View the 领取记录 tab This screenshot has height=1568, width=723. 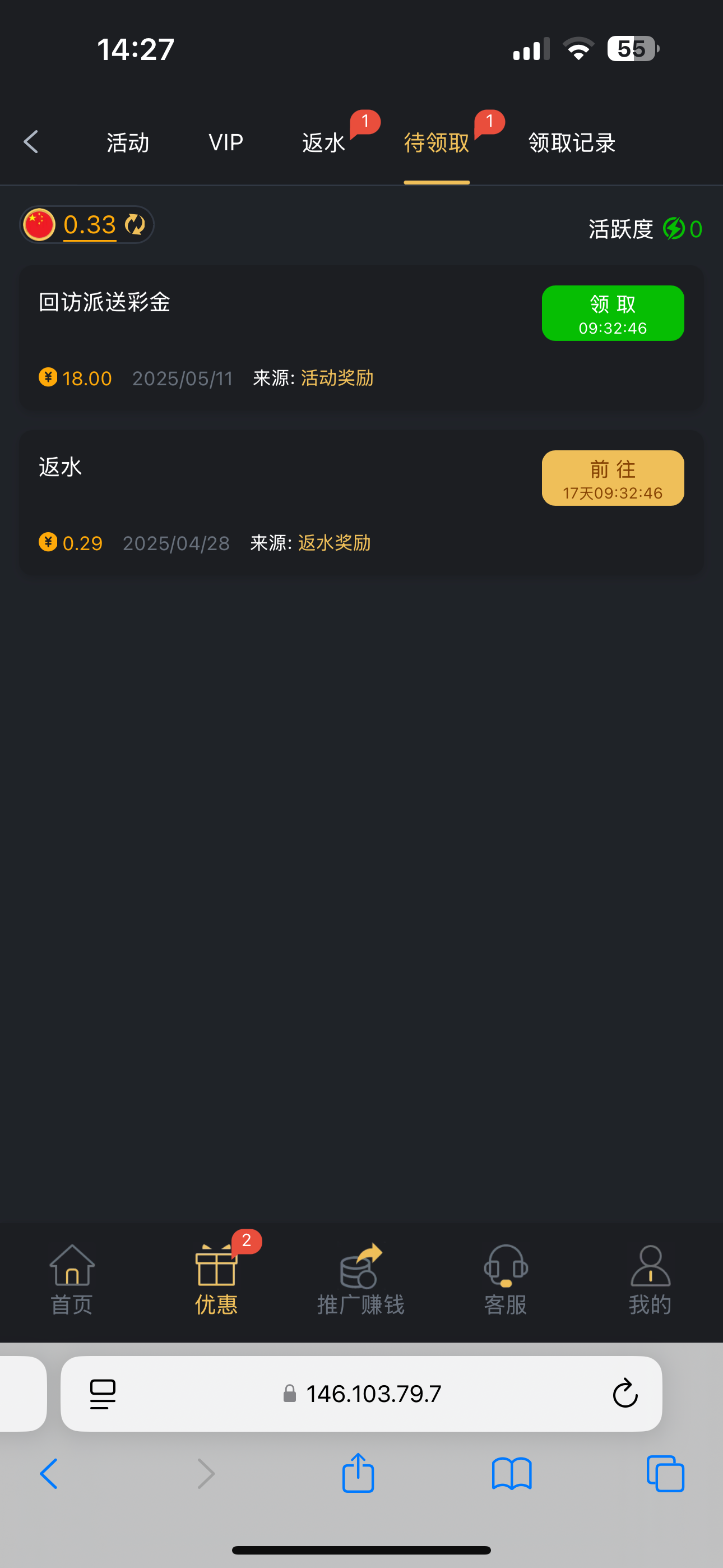572,143
